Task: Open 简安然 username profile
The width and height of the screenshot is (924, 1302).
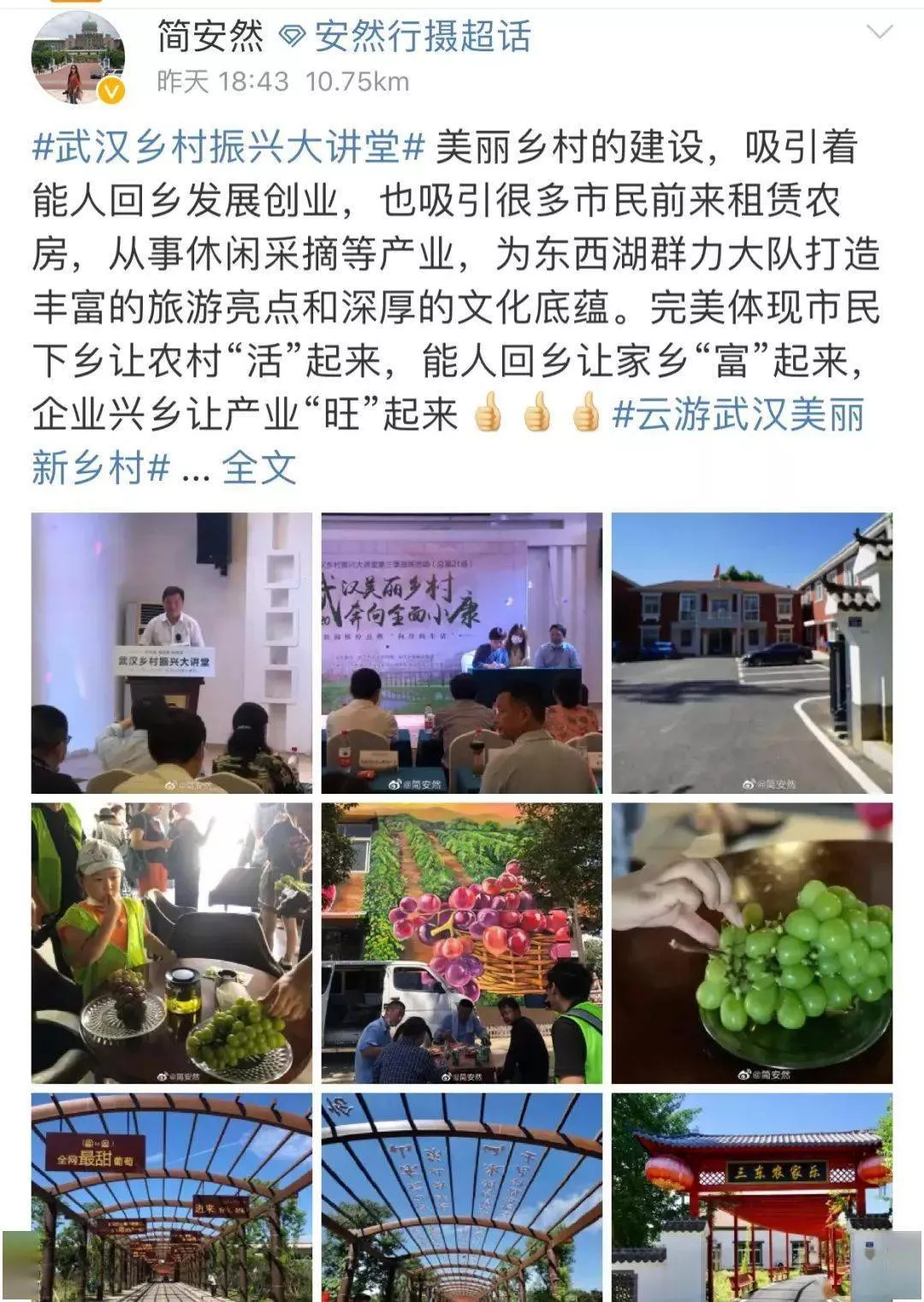Action: 210,37
